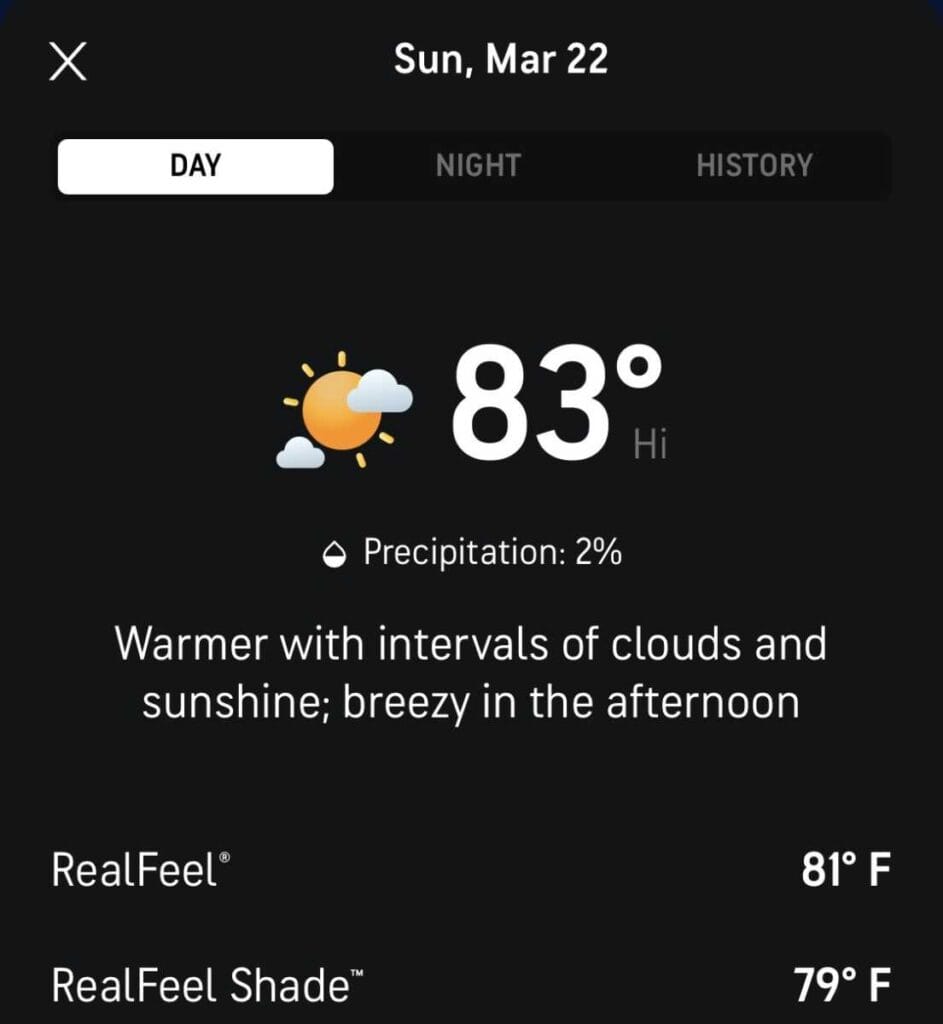Image resolution: width=943 pixels, height=1024 pixels.
Task: Open the History tab
Action: [754, 166]
